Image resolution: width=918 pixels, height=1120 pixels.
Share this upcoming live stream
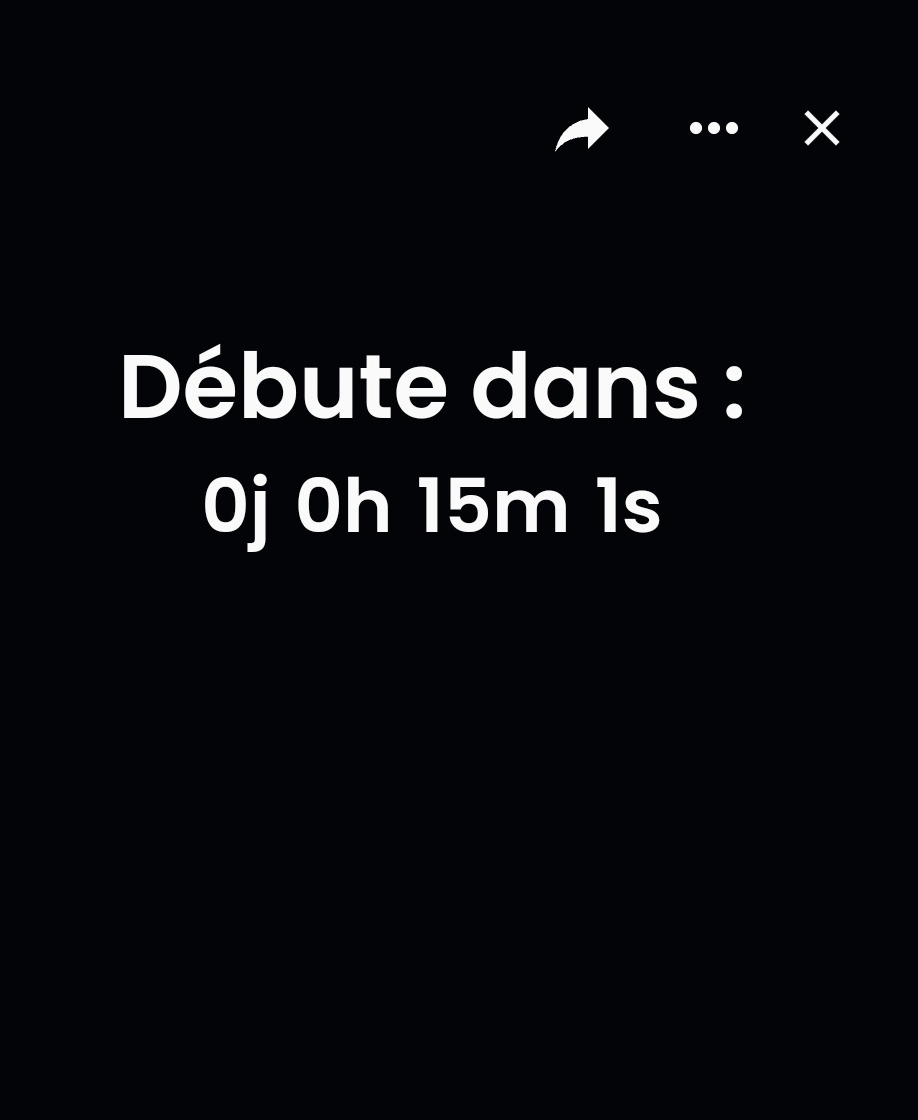coord(582,129)
